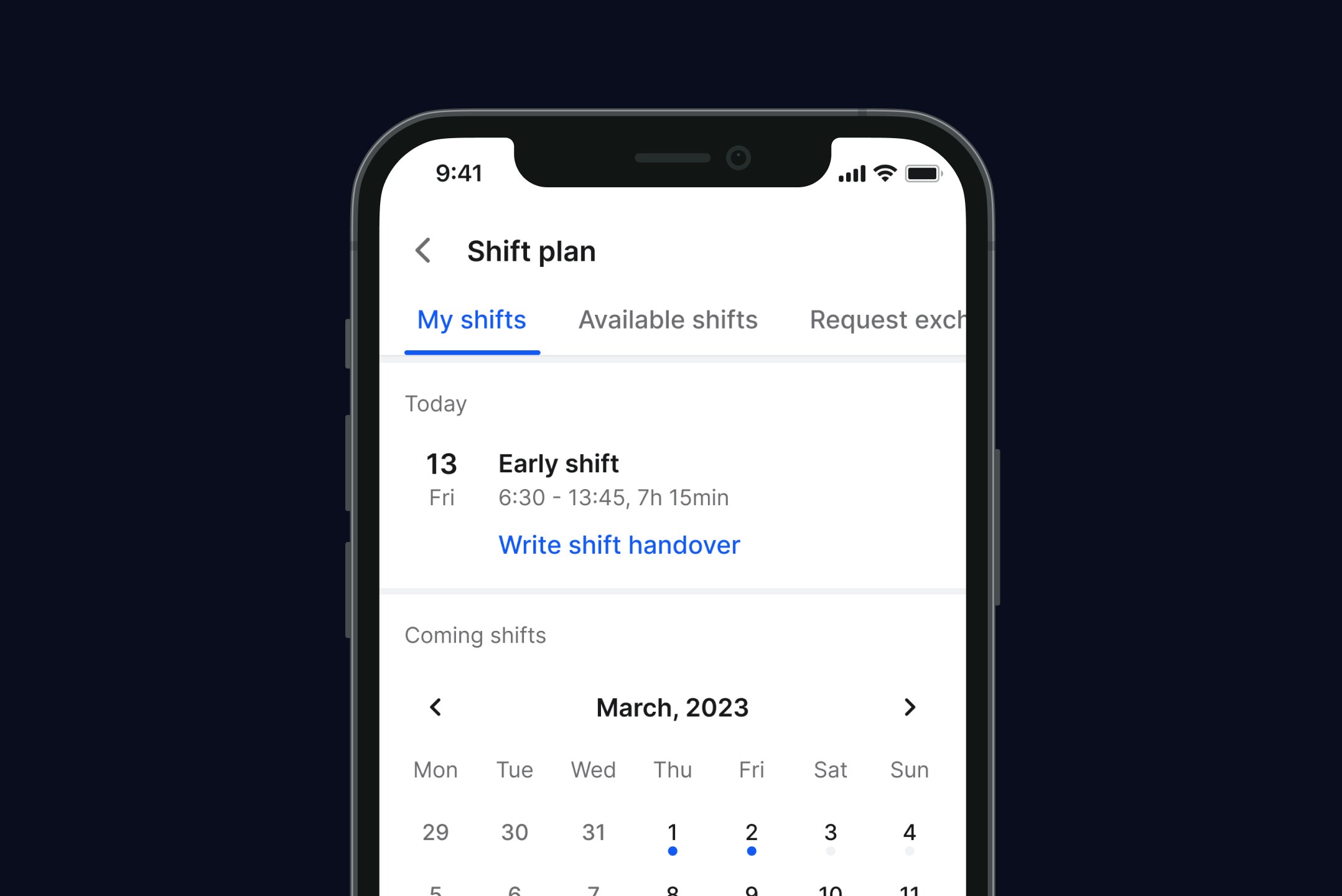This screenshot has width=1342, height=896.
Task: Open the Request exchange tab
Action: [x=886, y=320]
